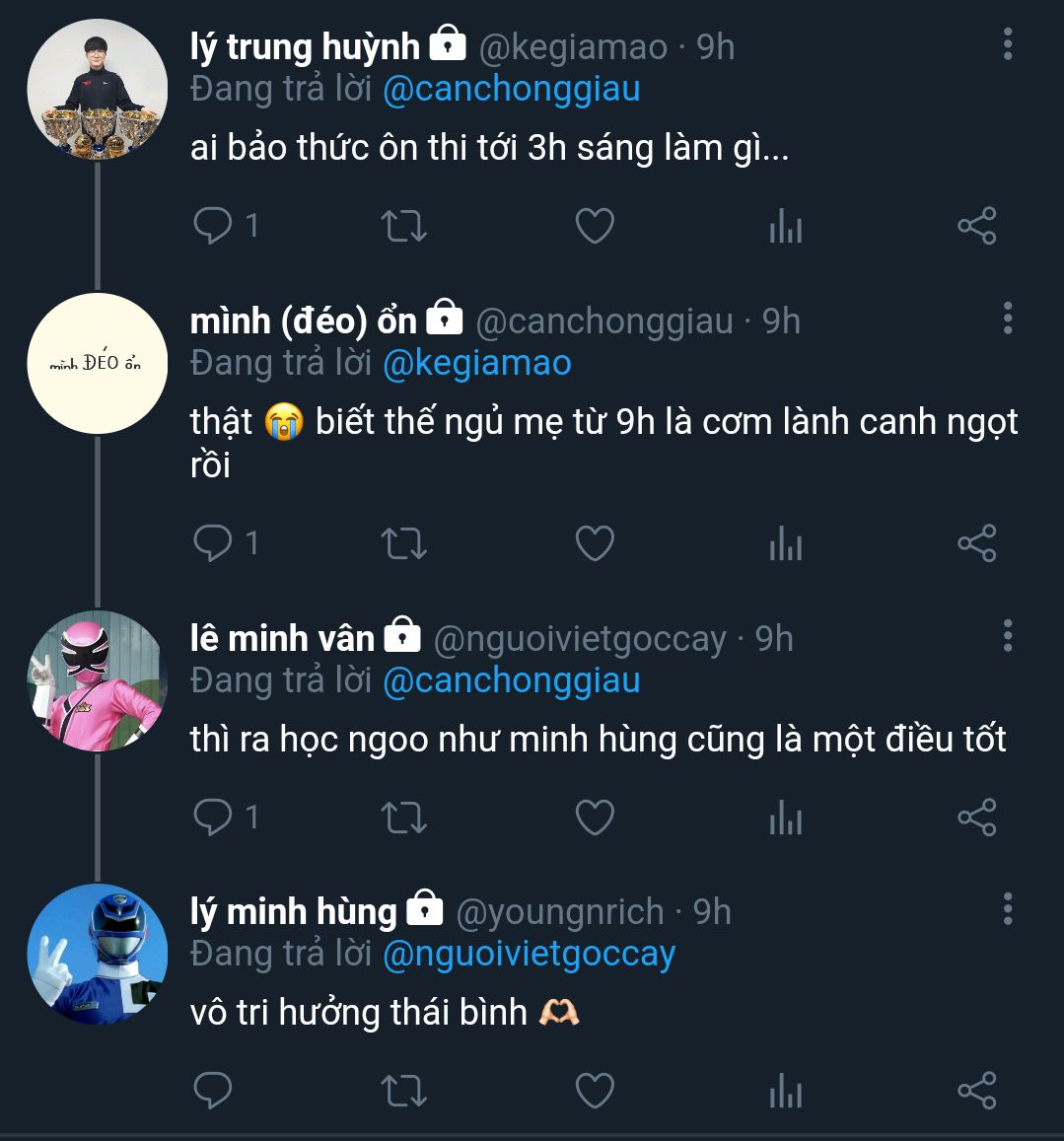Like lê minh vân's tweet
The height and width of the screenshot is (1141, 1064).
pyautogui.click(x=595, y=817)
